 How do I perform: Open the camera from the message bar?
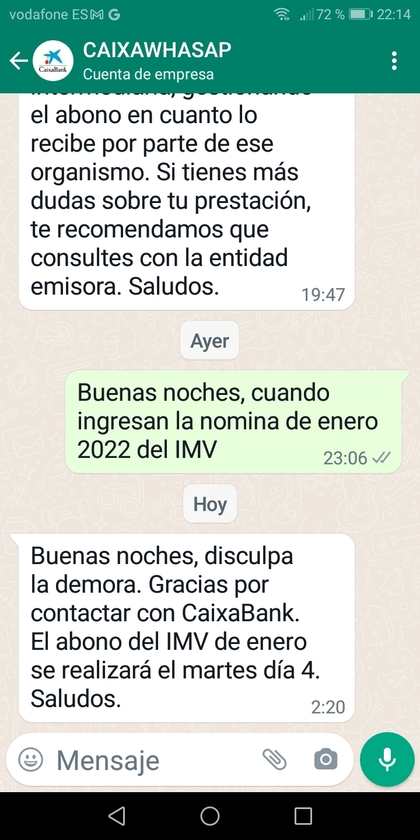point(326,759)
